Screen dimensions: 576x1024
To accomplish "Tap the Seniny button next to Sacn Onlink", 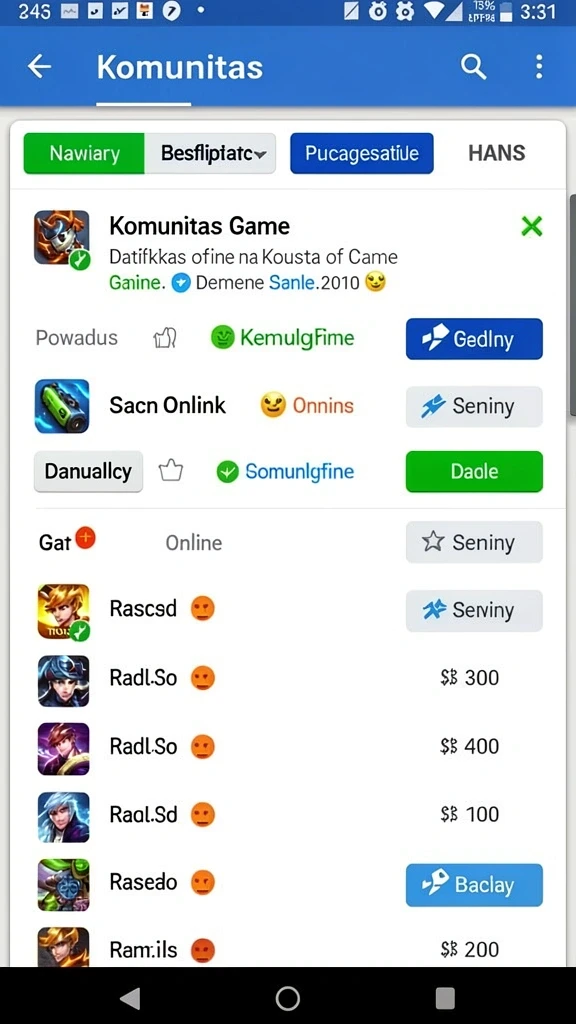I will [474, 406].
